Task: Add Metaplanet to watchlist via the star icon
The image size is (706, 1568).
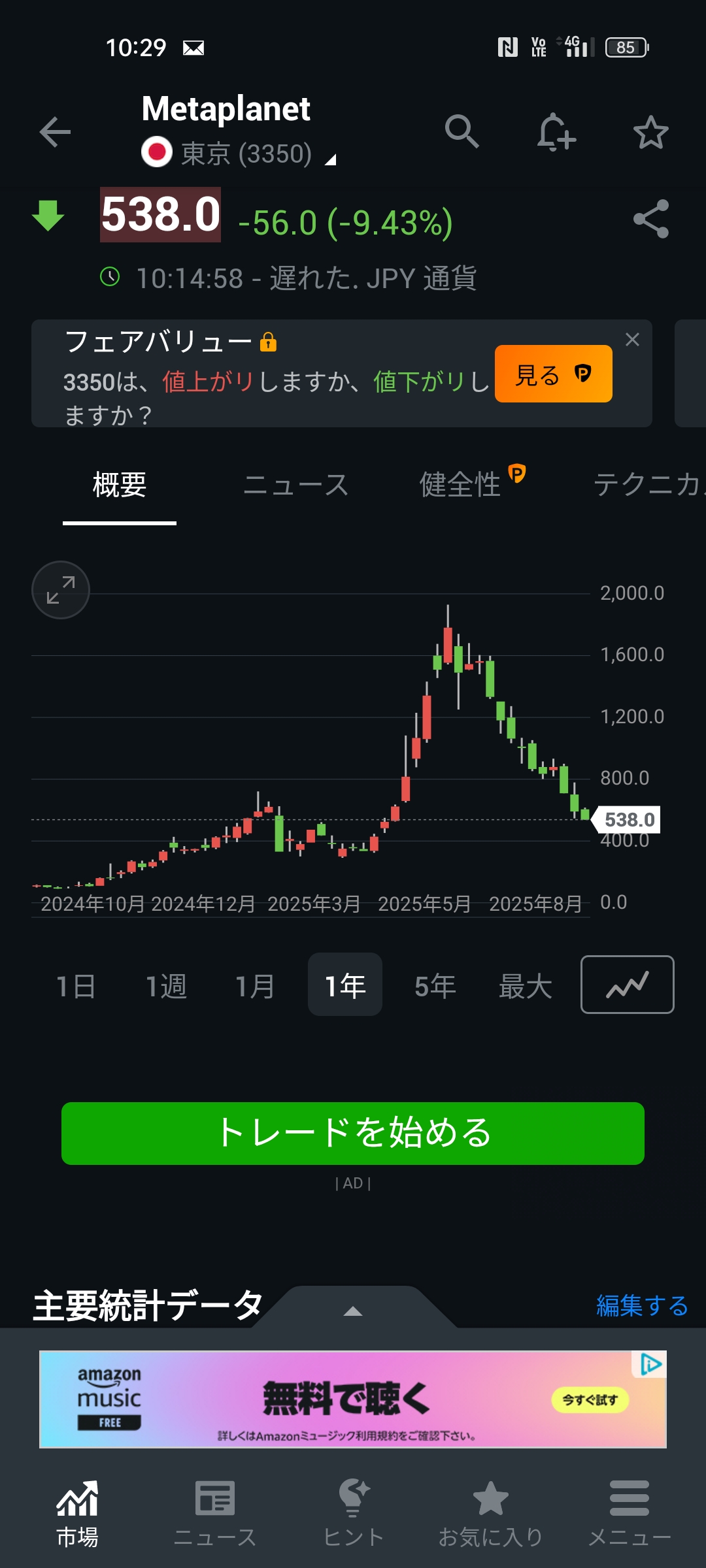Action: pyautogui.click(x=651, y=133)
